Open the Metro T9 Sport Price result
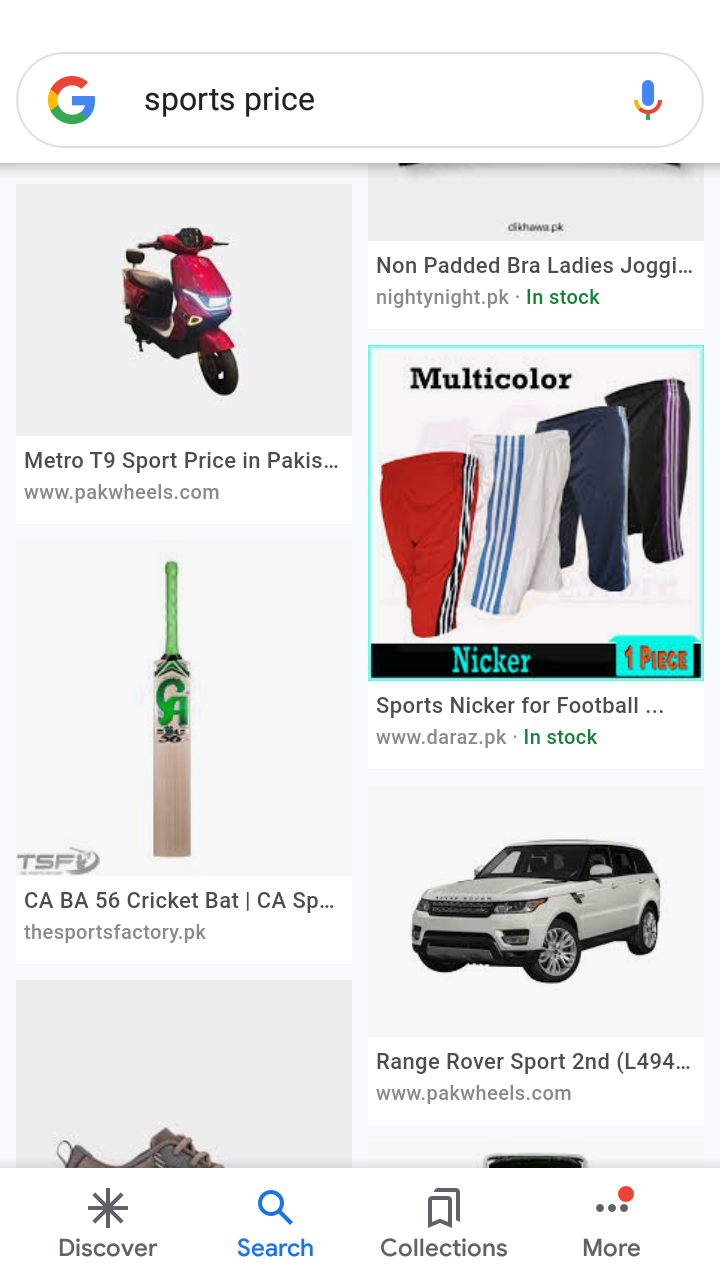This screenshot has width=720, height=1280. pos(184,354)
